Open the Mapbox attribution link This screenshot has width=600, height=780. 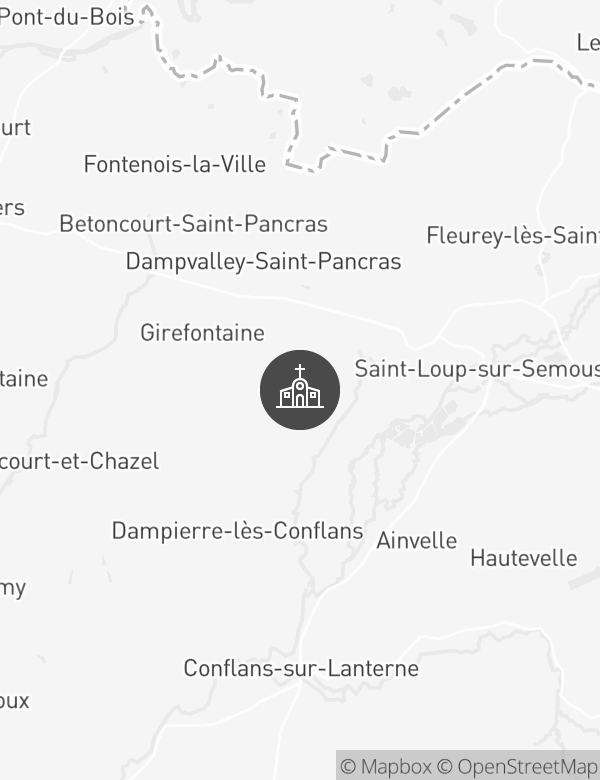386,767
